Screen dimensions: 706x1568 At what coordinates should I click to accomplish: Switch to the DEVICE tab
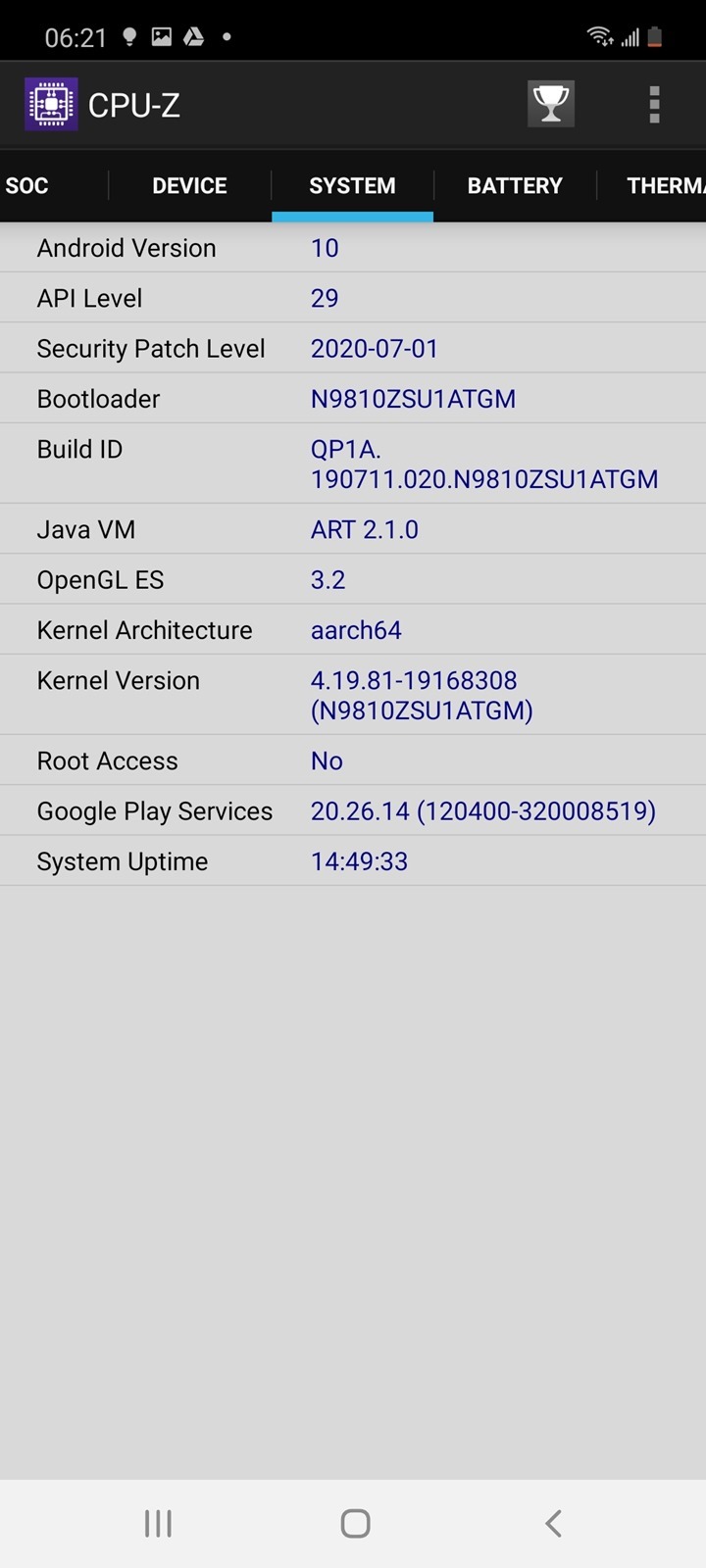189,186
